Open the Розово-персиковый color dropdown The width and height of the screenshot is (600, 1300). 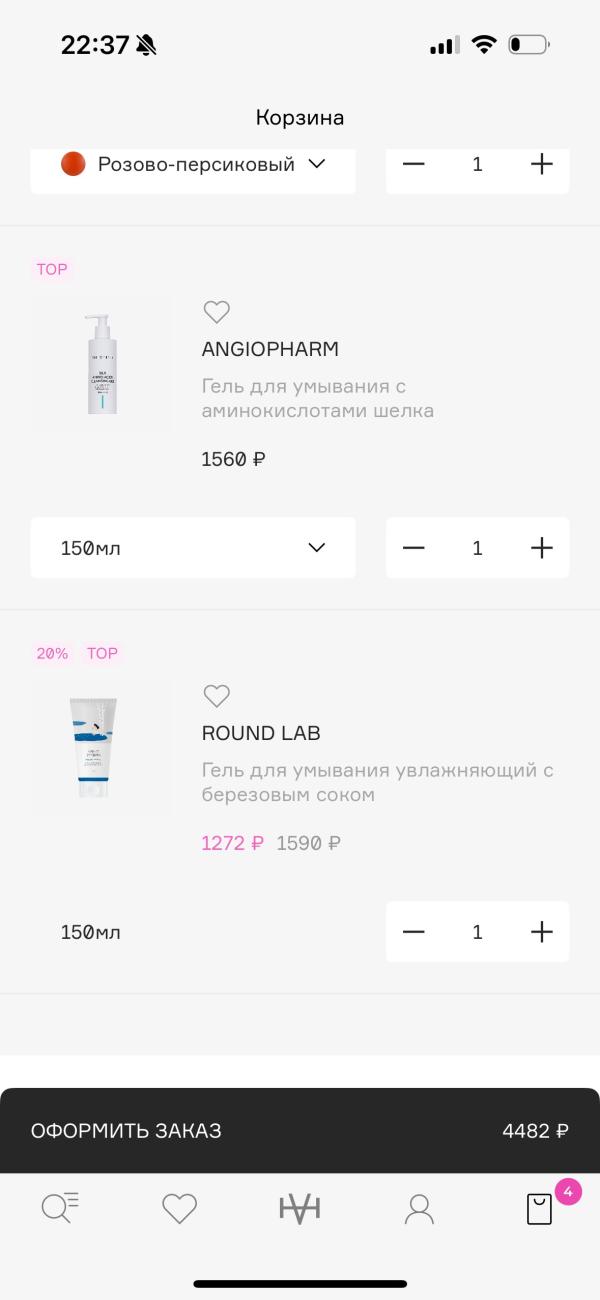pyautogui.click(x=193, y=165)
